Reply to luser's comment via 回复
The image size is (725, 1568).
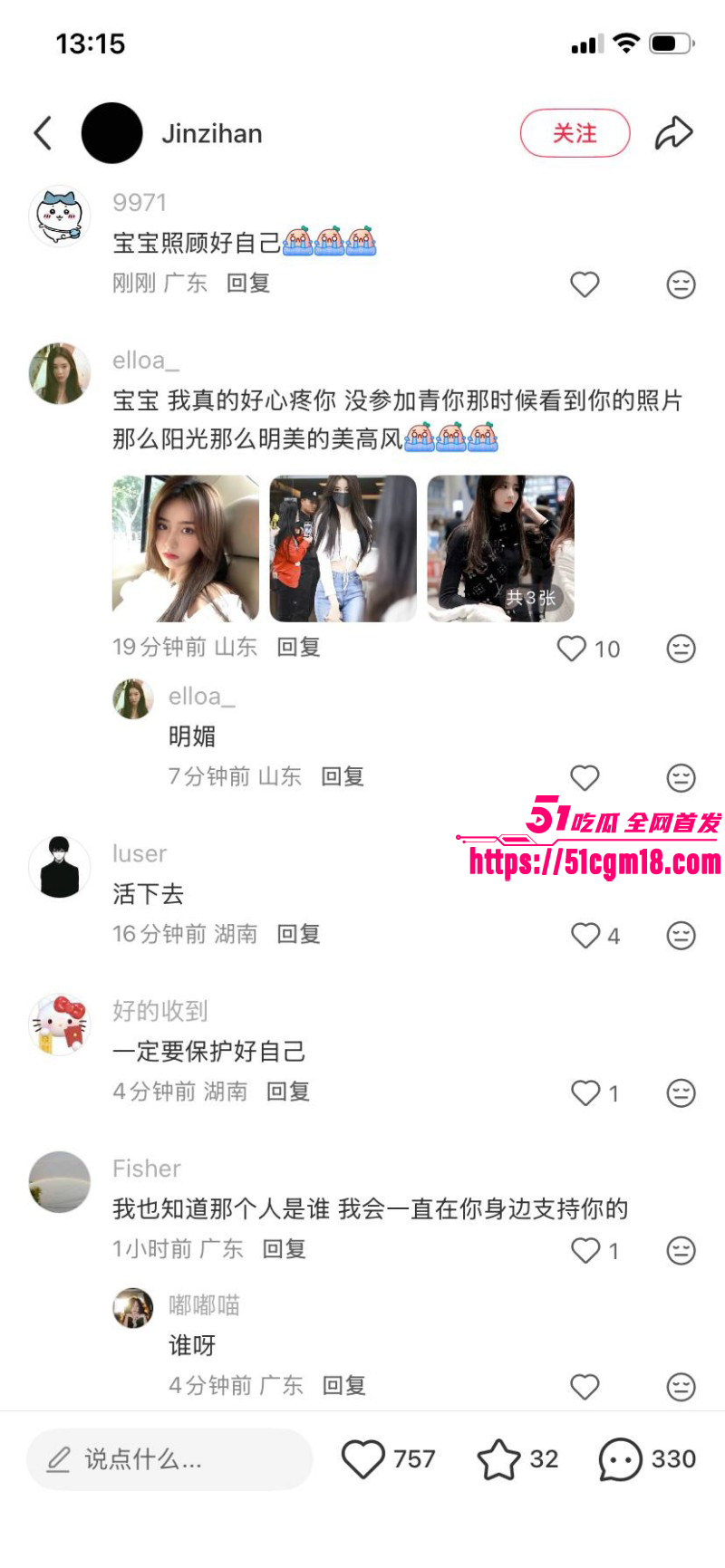298,934
